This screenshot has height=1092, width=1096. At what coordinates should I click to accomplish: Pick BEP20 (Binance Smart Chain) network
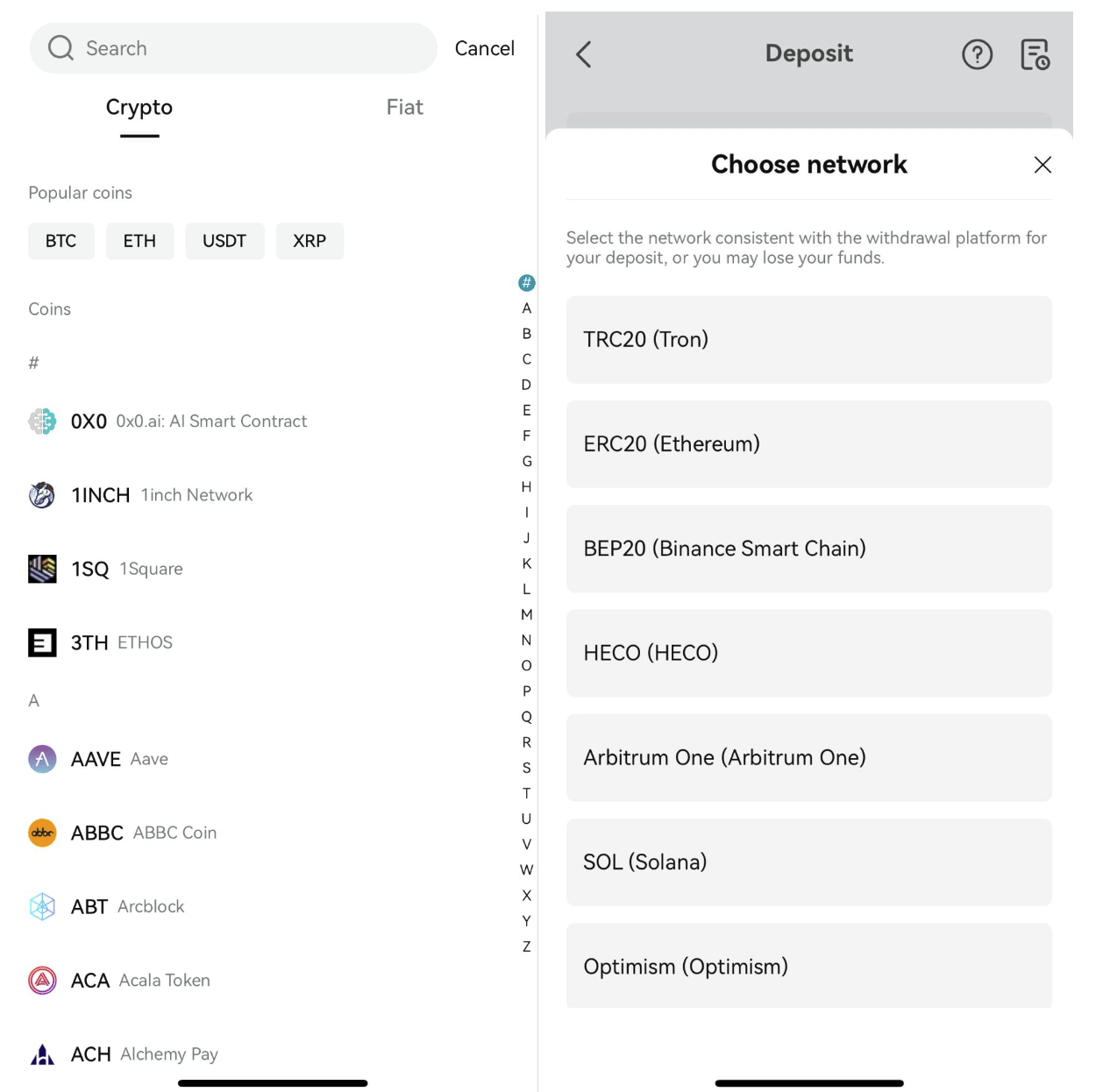click(x=808, y=549)
